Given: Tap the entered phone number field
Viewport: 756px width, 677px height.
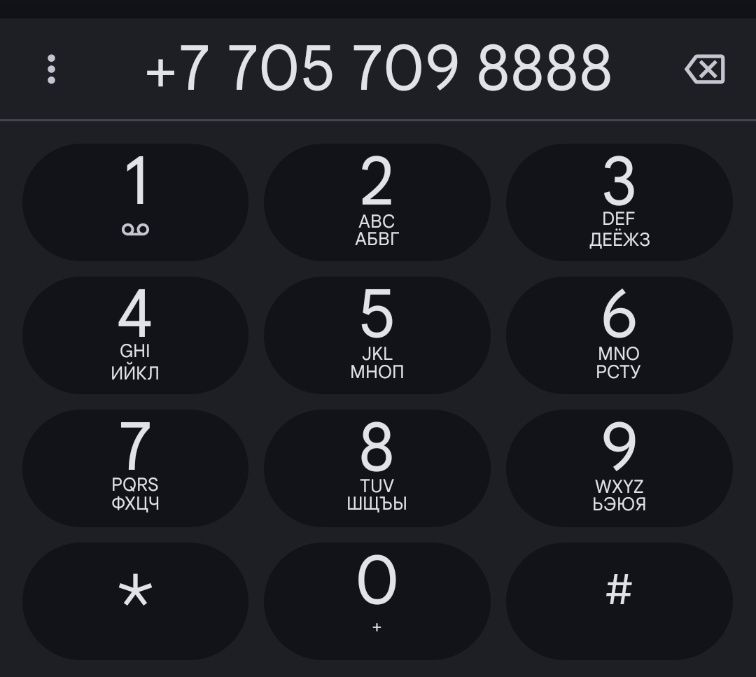Looking at the screenshot, I should pyautogui.click(x=377, y=69).
